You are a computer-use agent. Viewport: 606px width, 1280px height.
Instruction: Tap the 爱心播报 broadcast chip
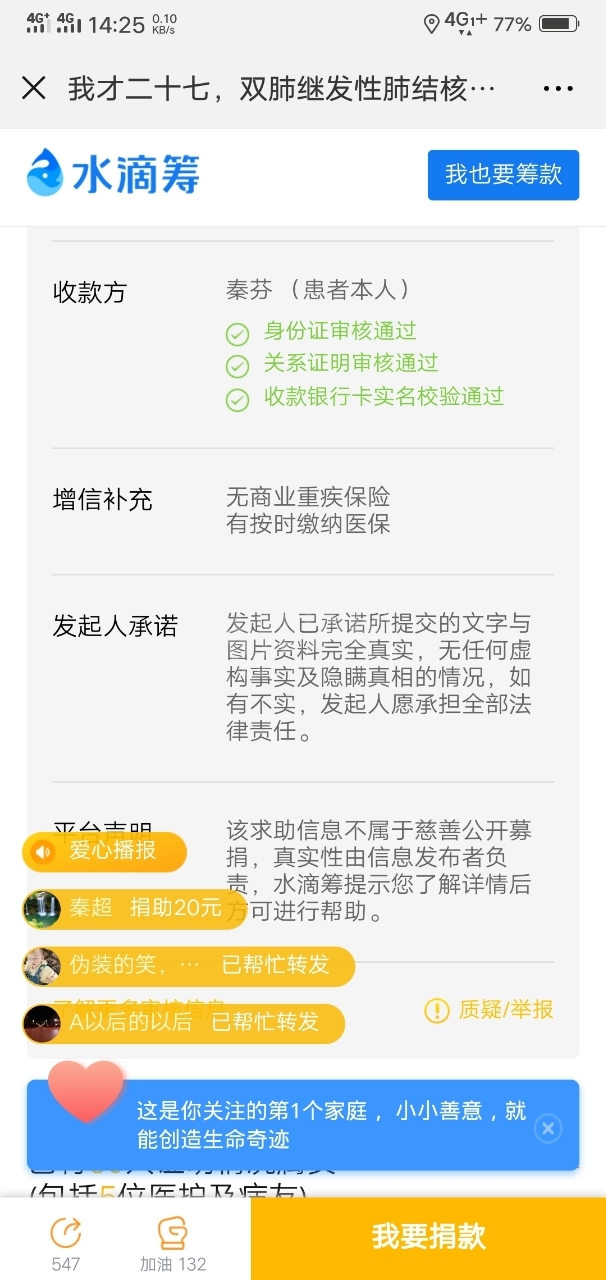[104, 851]
